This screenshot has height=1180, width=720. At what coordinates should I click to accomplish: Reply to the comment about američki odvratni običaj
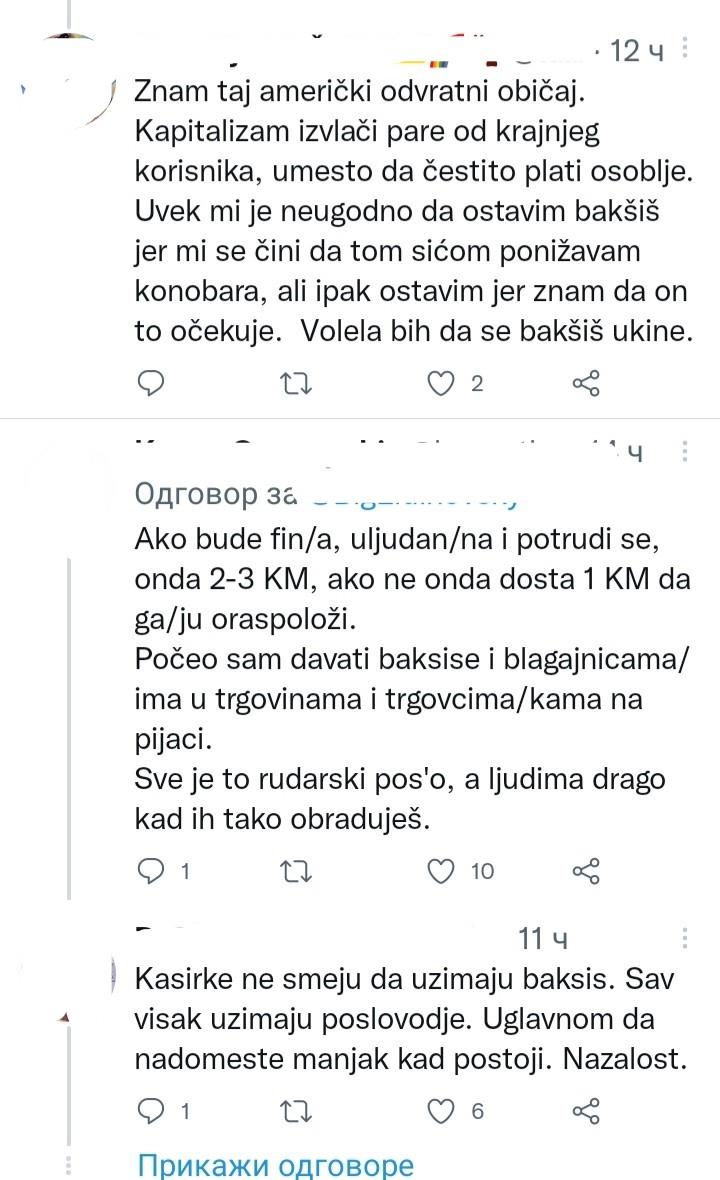(150, 382)
